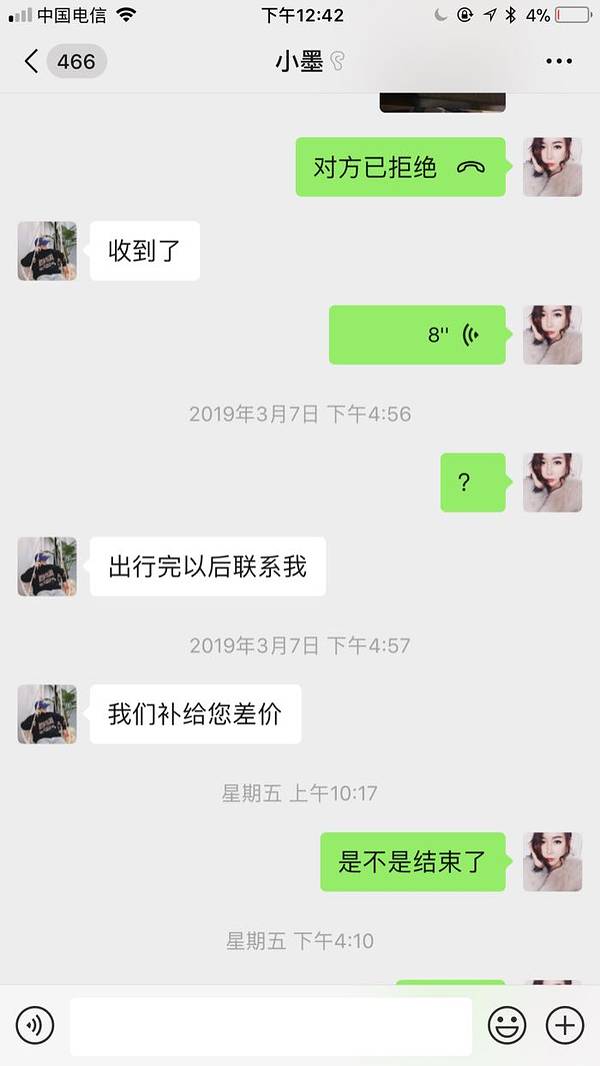Open my avatar beside 是不是结束了 message
600x1066 pixels.
[552, 861]
